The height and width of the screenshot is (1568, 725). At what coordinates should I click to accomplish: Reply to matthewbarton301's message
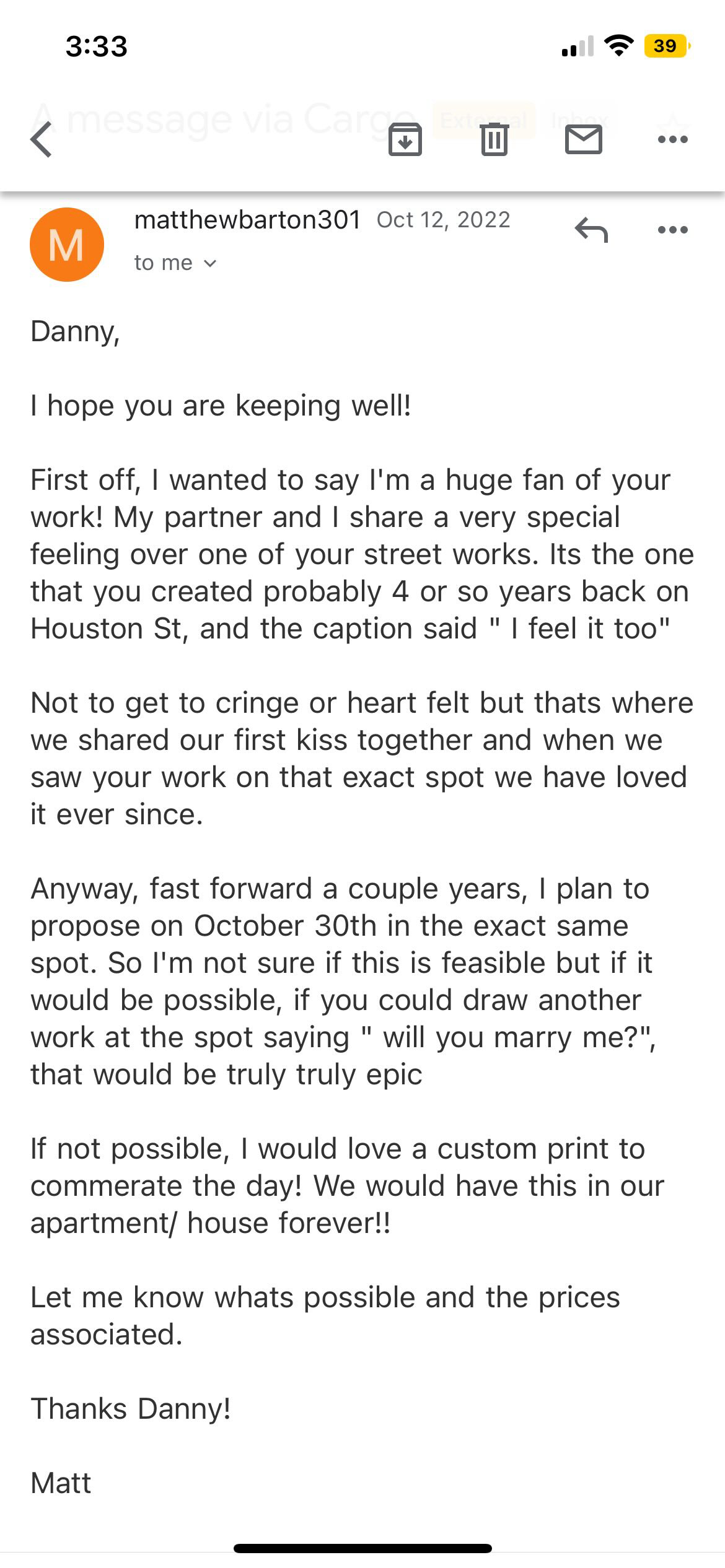(x=591, y=230)
